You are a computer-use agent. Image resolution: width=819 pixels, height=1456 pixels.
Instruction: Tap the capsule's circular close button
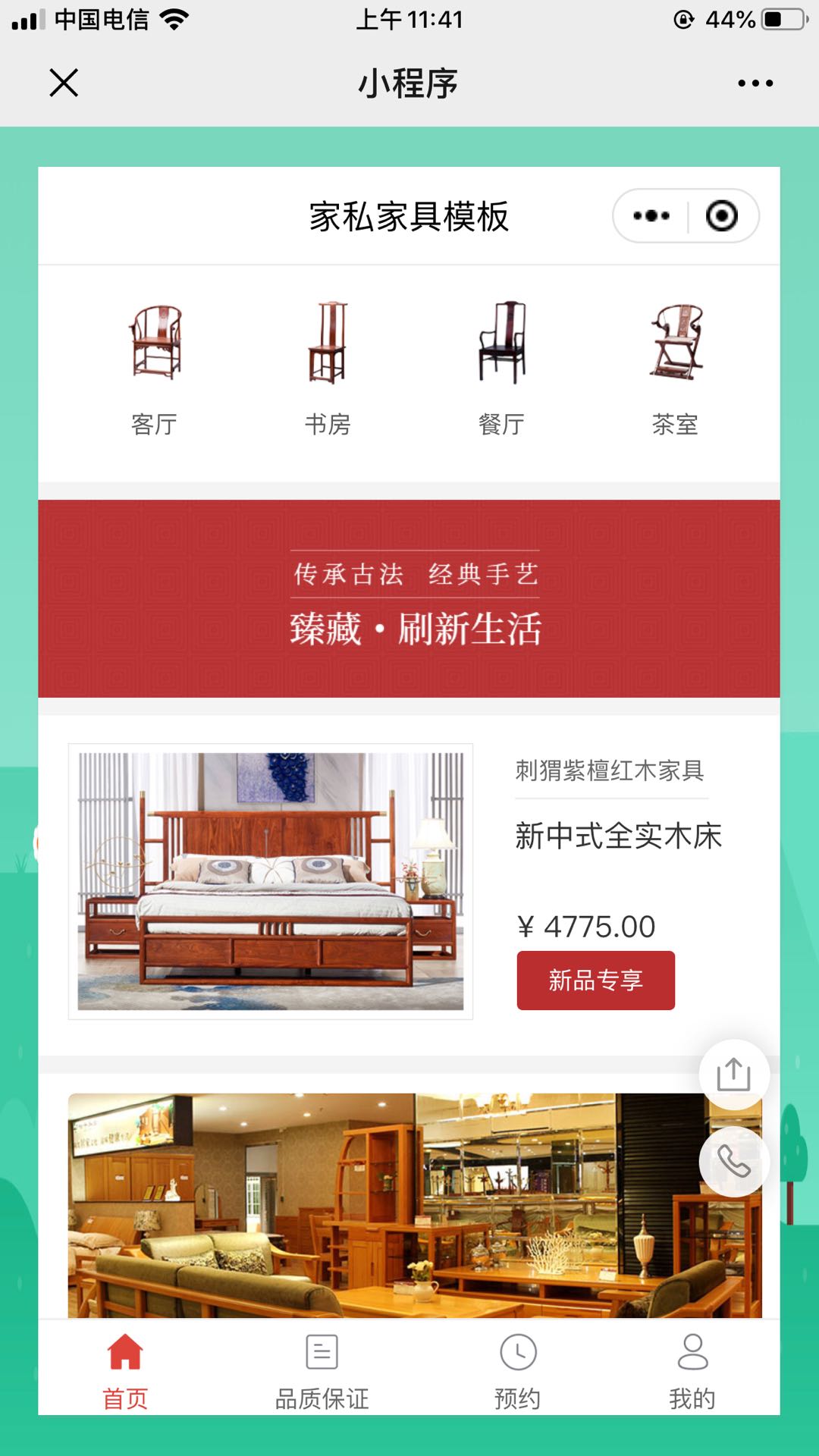click(722, 216)
